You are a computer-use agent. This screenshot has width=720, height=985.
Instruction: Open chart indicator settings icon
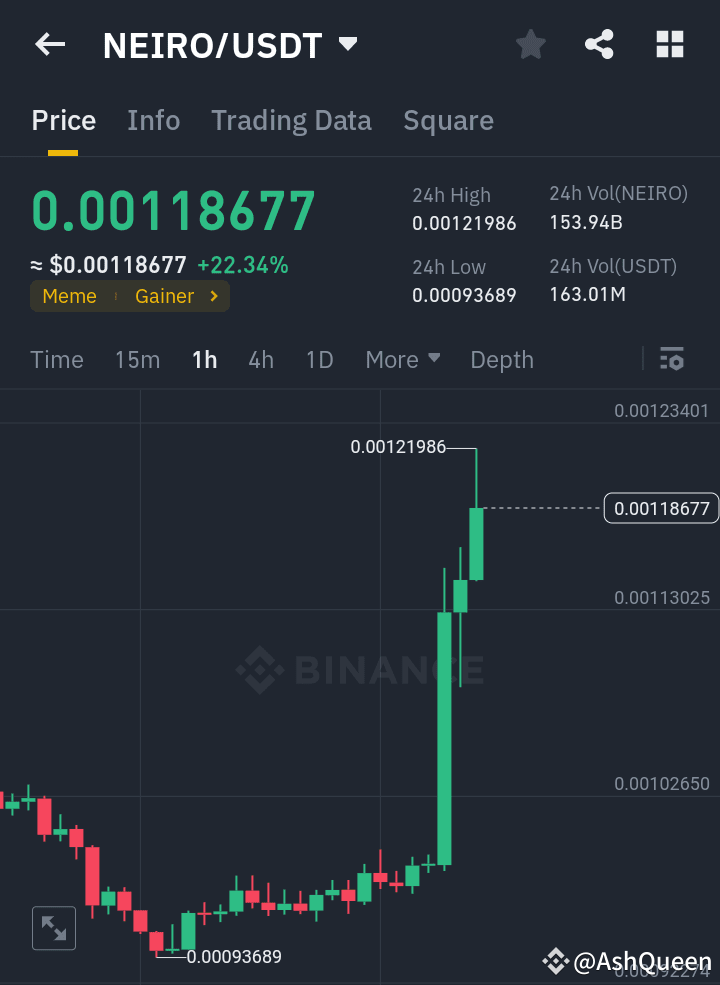pos(672,359)
